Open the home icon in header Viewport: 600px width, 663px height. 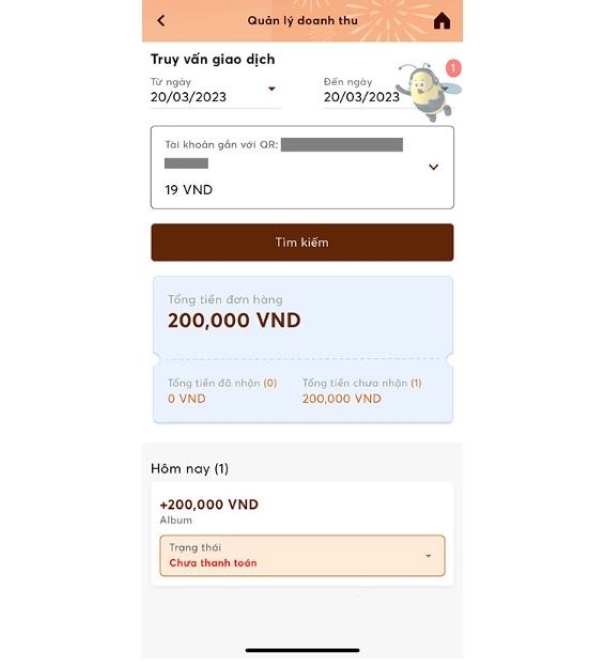click(441, 21)
